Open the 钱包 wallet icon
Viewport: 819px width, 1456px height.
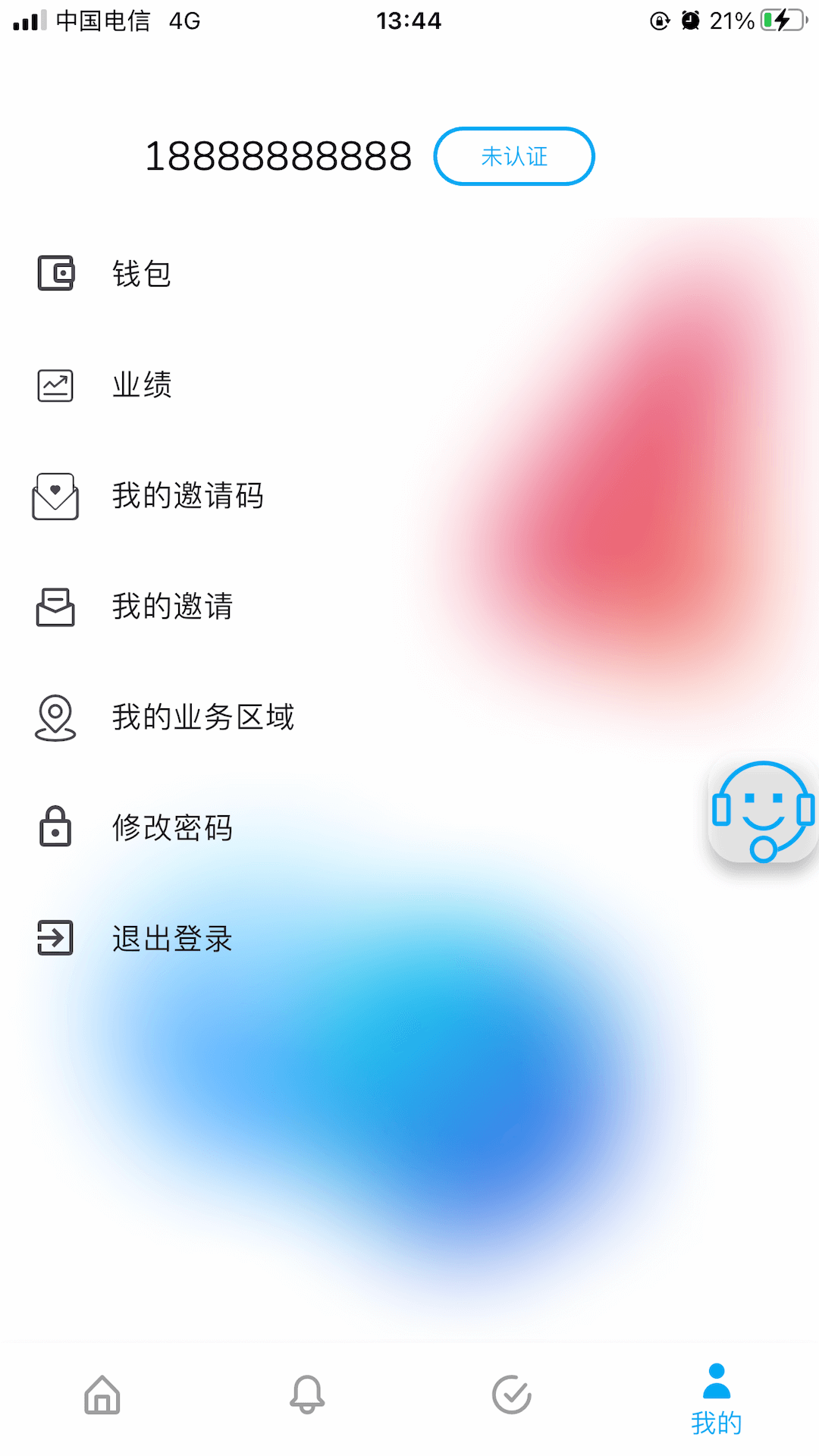coord(55,273)
